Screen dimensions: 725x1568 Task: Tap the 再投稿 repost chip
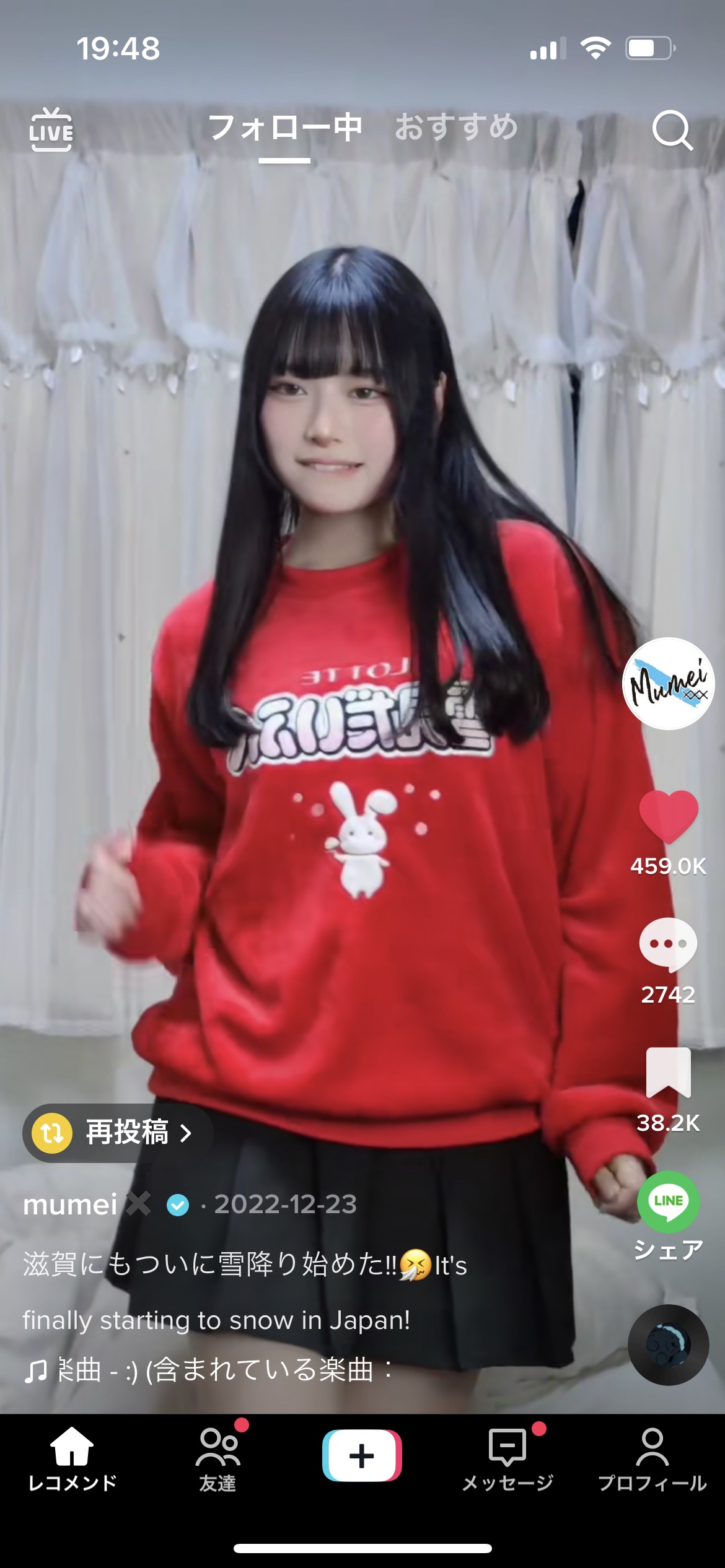click(x=118, y=1133)
